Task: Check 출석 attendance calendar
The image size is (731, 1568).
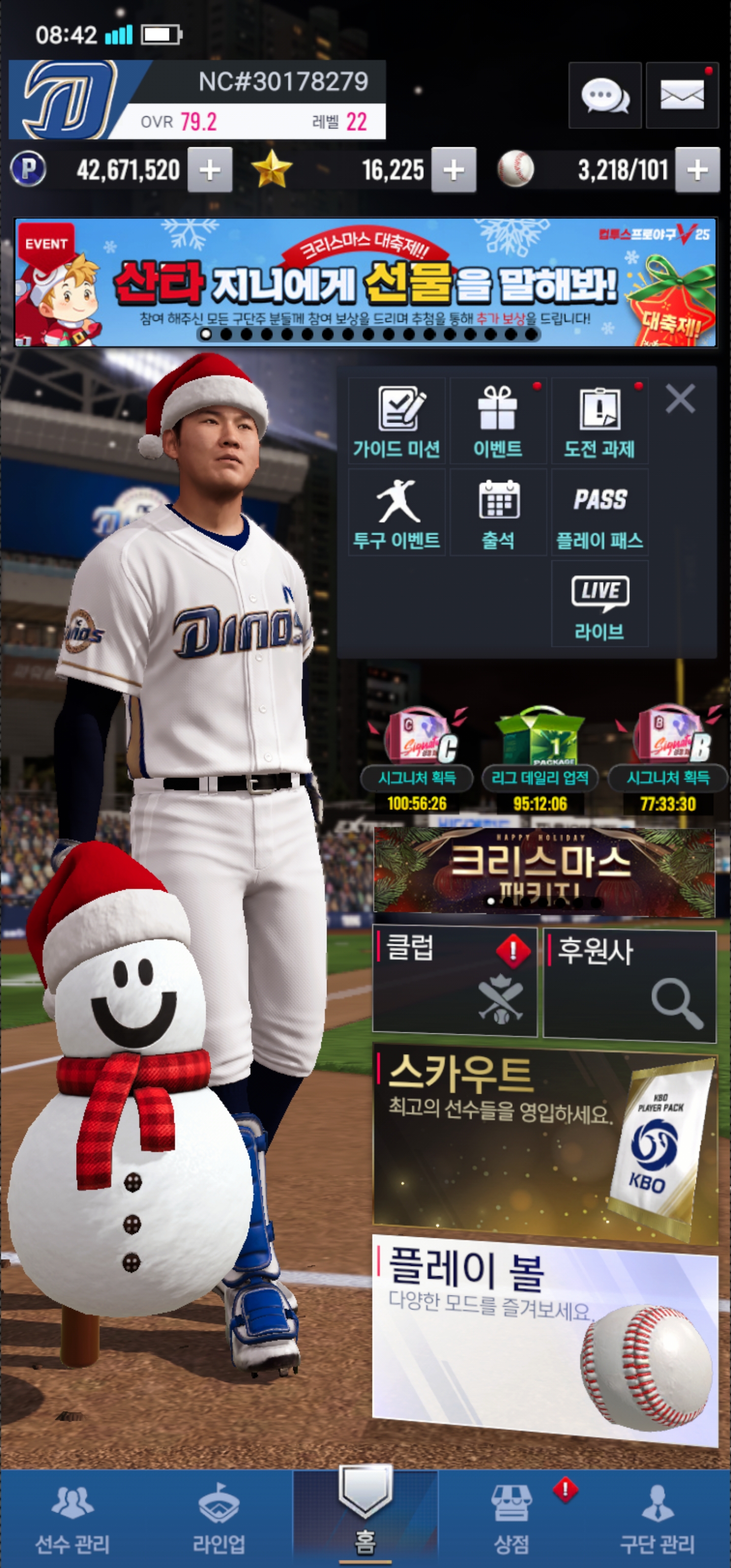Action: coord(498,512)
